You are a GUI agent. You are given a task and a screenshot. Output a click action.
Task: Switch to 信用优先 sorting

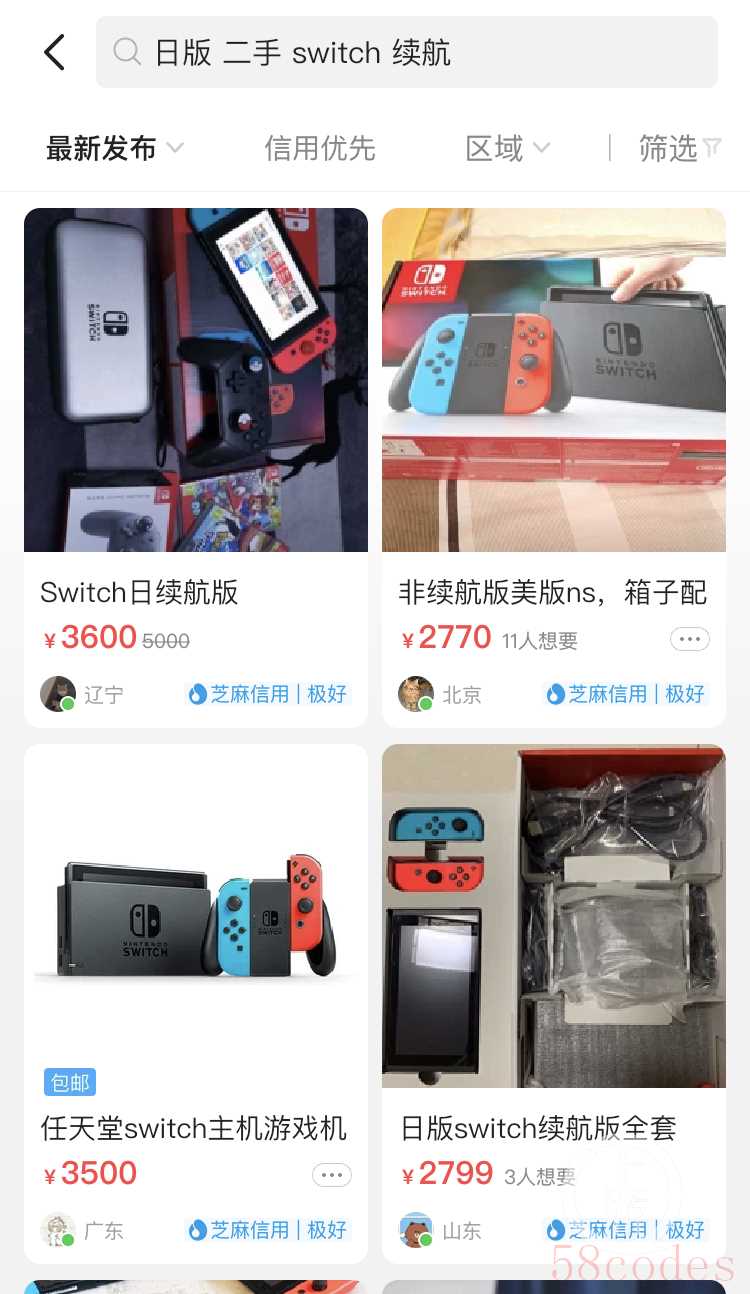(x=319, y=149)
